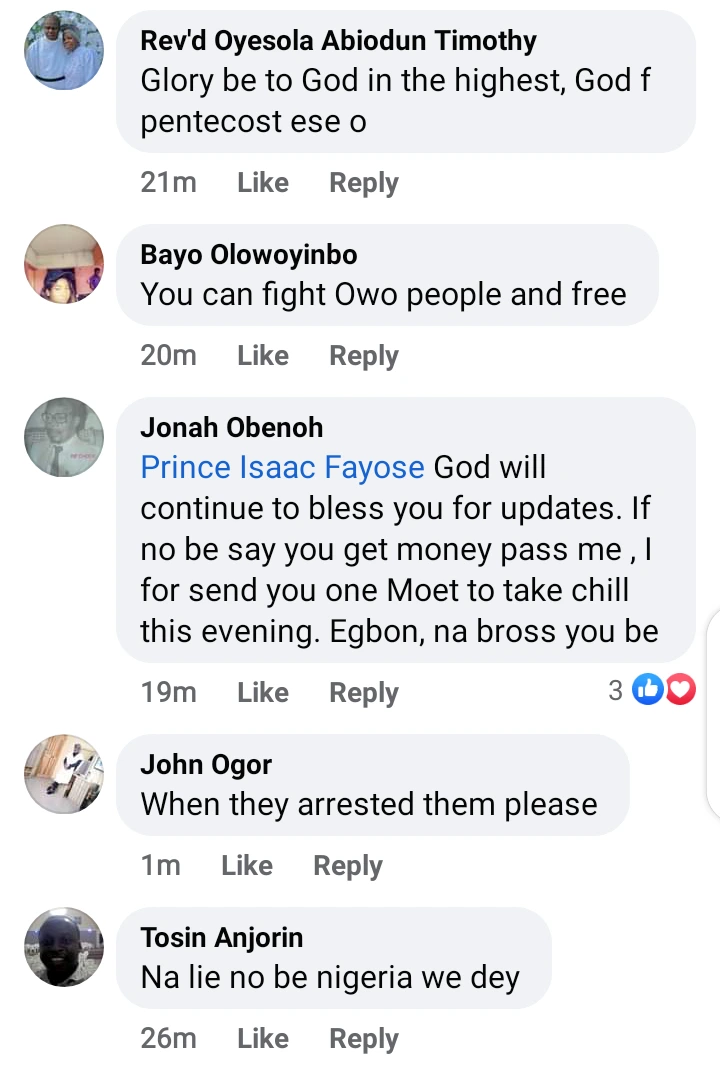This screenshot has width=720, height=1070.
Task: Reply to Rev'd Oyesola Abiodun Timothy's comment
Action: 364,183
